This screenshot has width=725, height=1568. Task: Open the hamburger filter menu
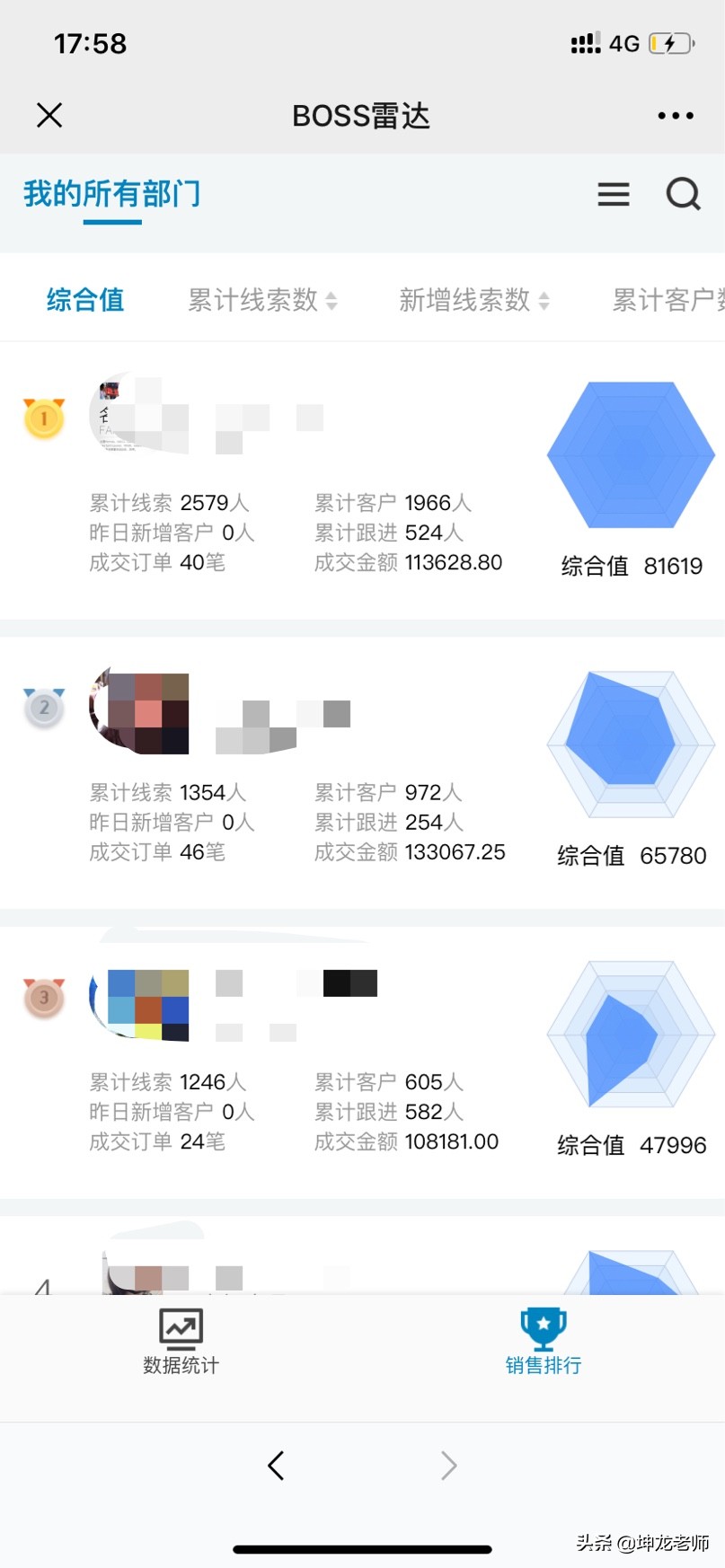tap(614, 195)
